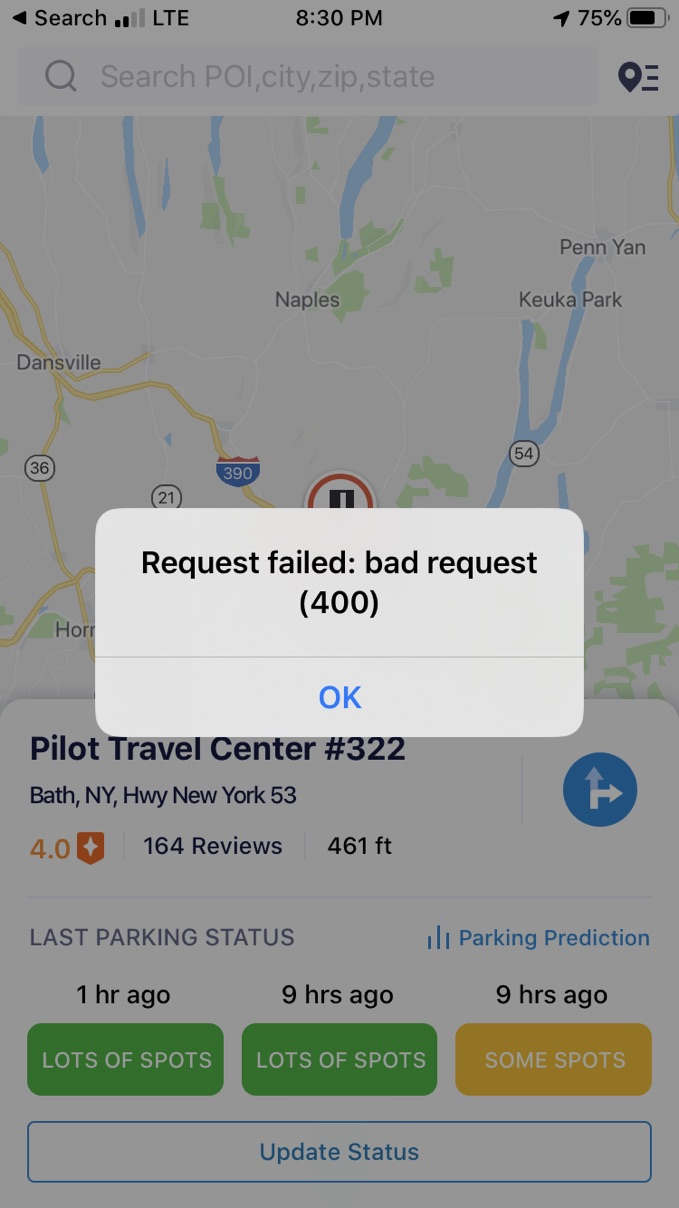Select the truck stop map pin
The image size is (679, 1208).
[x=340, y=495]
